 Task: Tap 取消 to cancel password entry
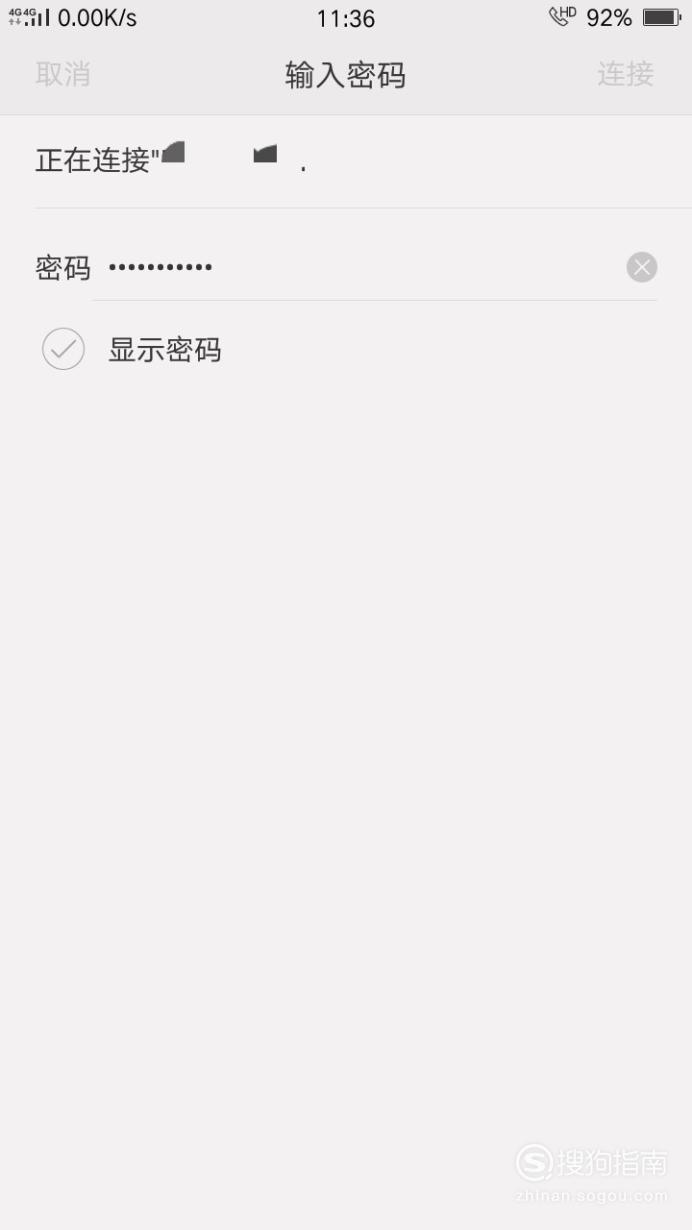[63, 74]
